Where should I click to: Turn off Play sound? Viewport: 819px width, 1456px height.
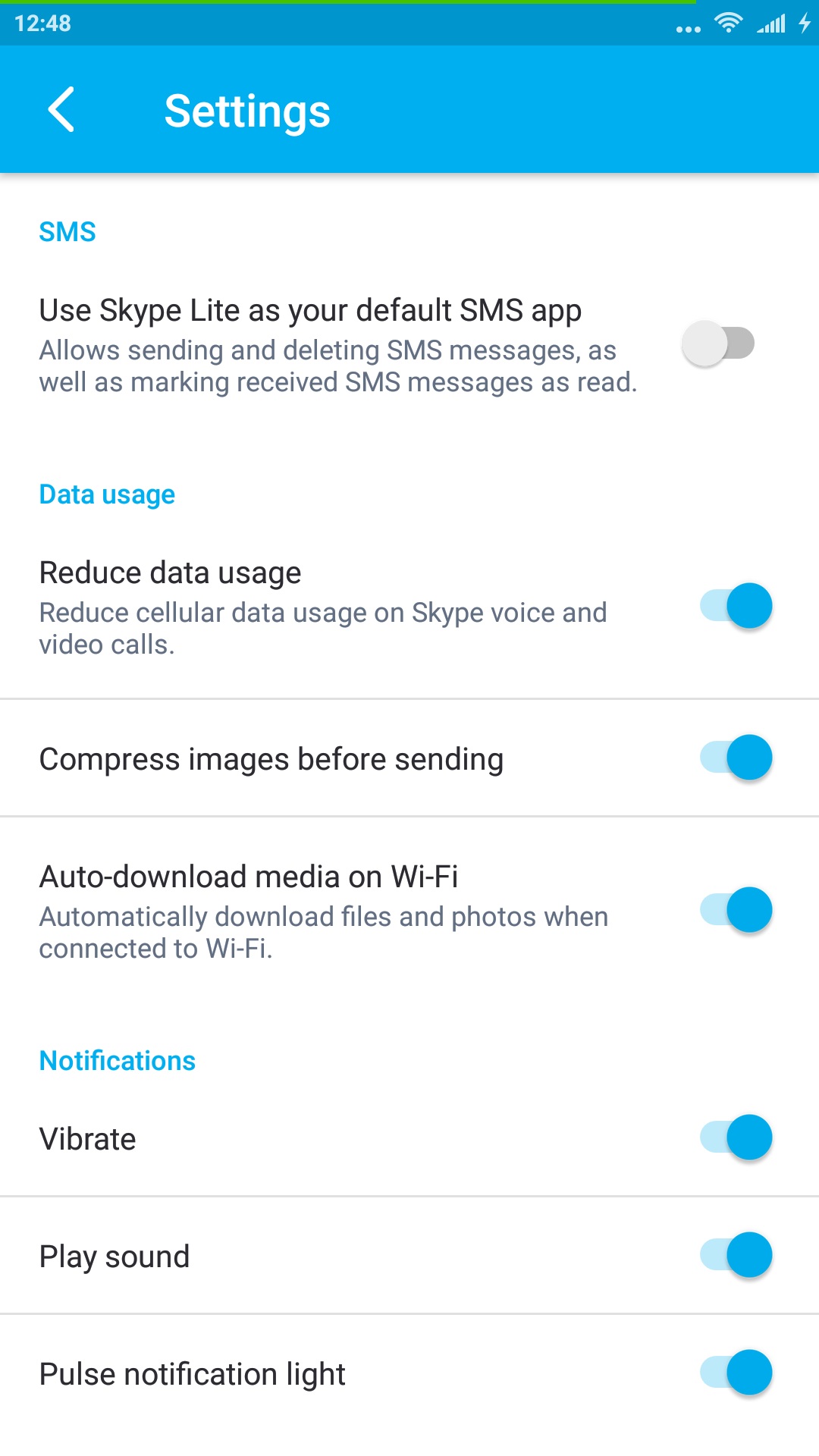736,1255
